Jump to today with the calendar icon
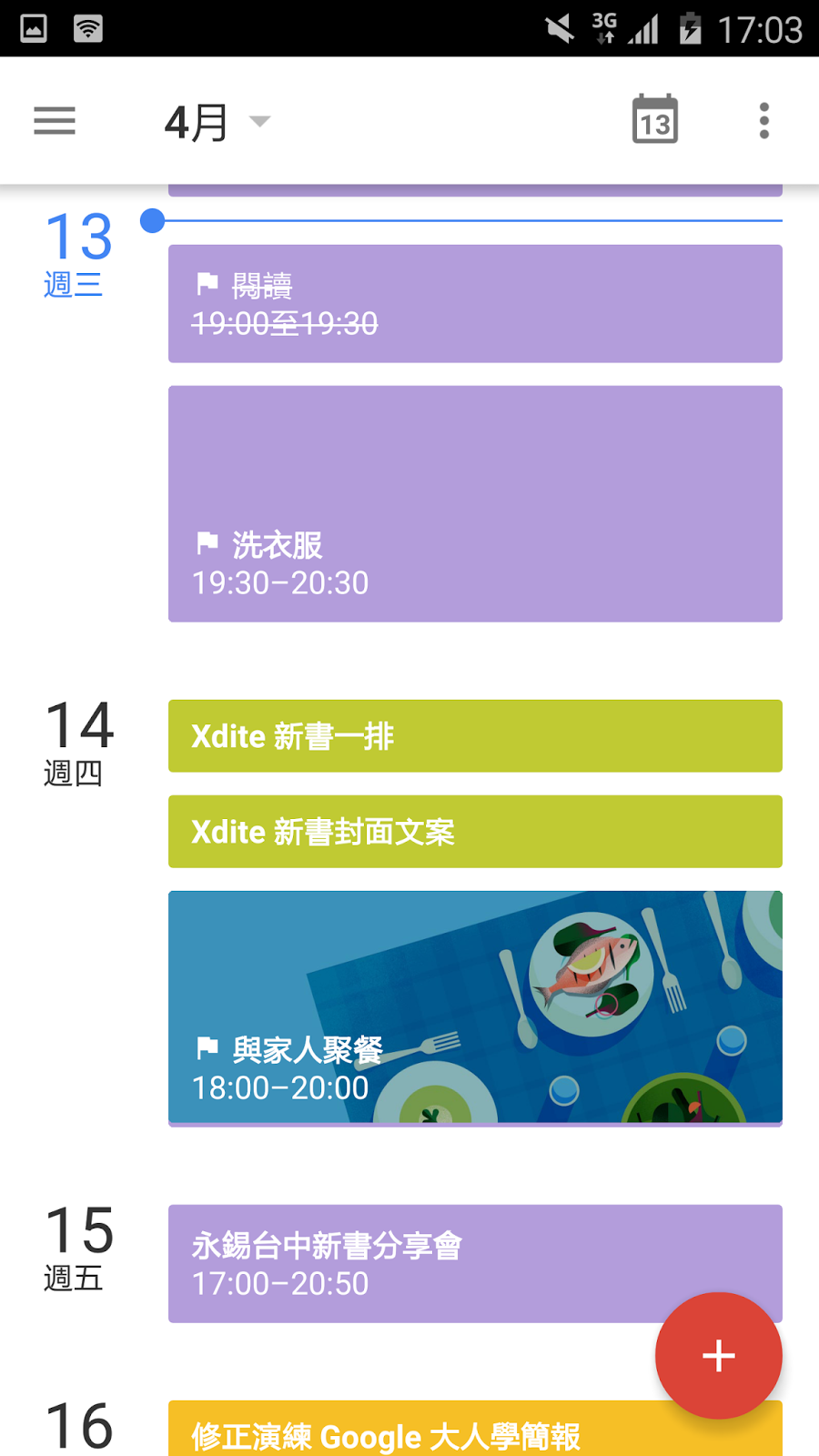Screen dimensions: 819x1456 tap(654, 120)
